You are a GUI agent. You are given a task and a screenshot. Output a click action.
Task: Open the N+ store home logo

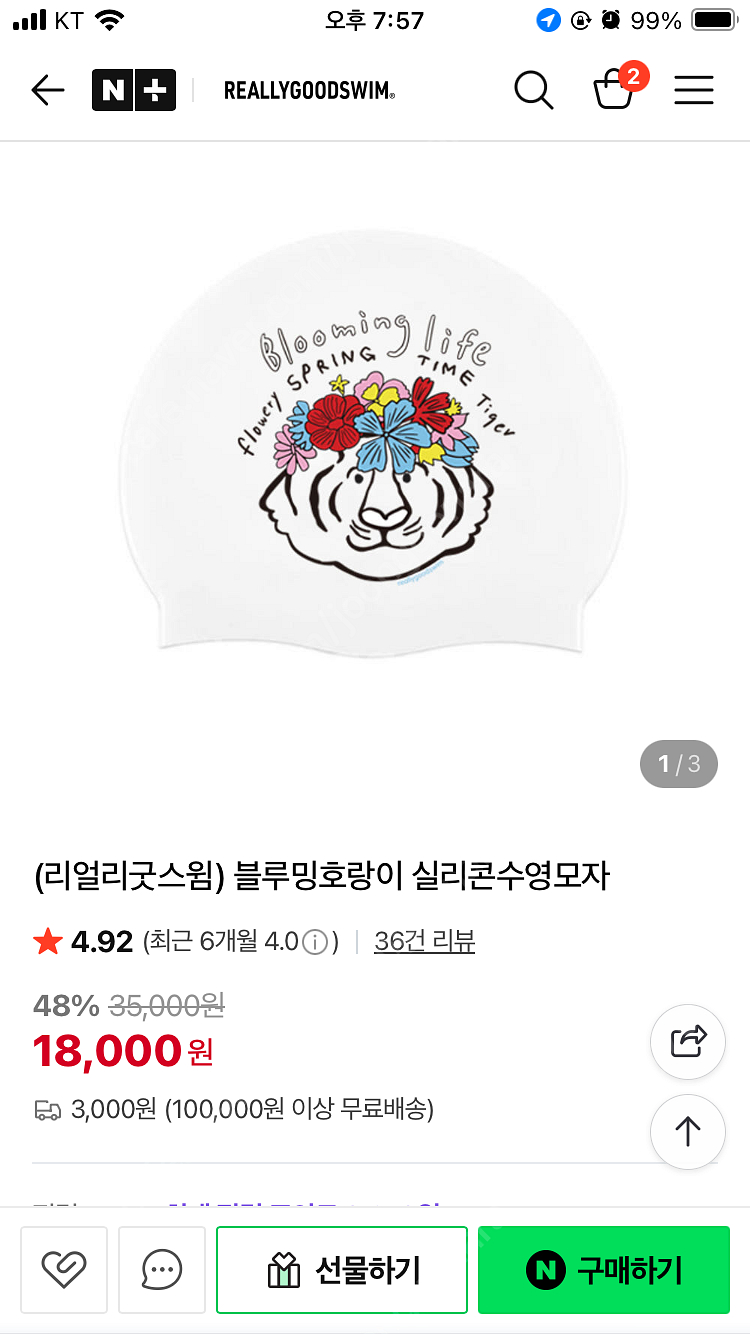click(134, 91)
